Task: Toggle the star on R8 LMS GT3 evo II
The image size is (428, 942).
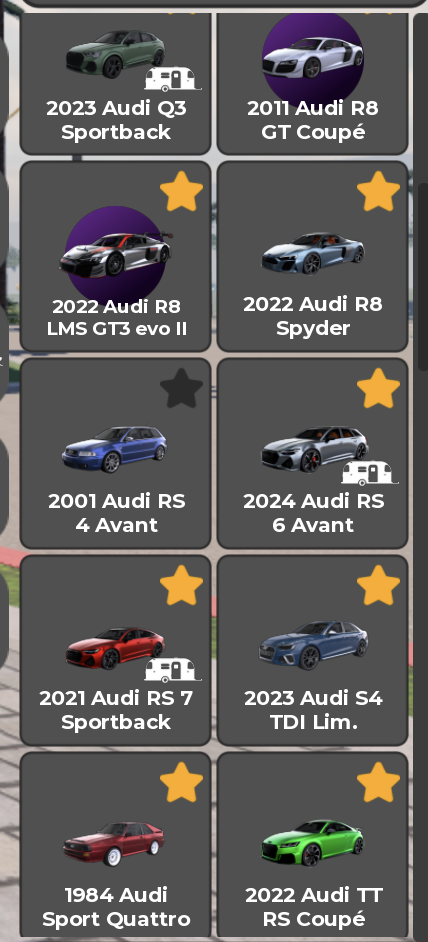Action: [182, 191]
